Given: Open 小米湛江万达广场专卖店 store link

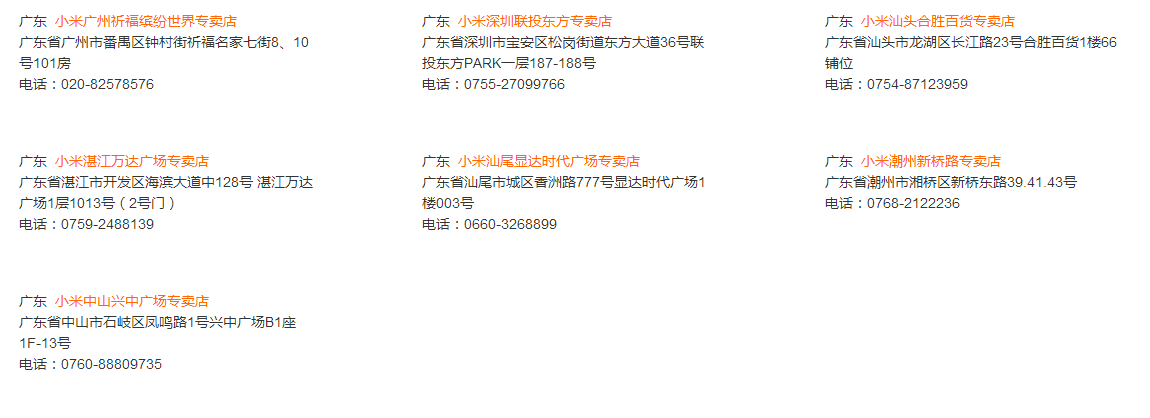Looking at the screenshot, I should pyautogui.click(x=131, y=161).
